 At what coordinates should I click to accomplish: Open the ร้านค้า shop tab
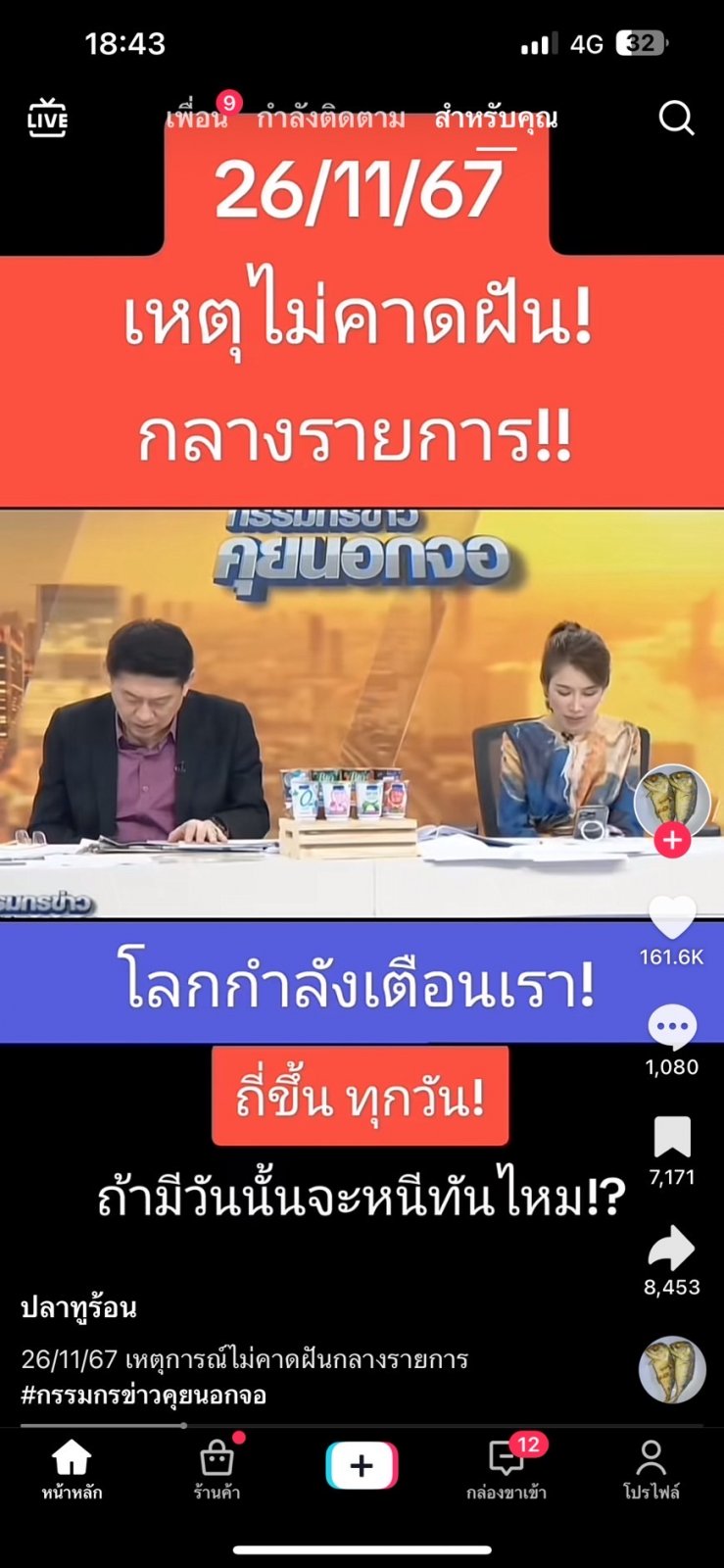pos(217,1469)
